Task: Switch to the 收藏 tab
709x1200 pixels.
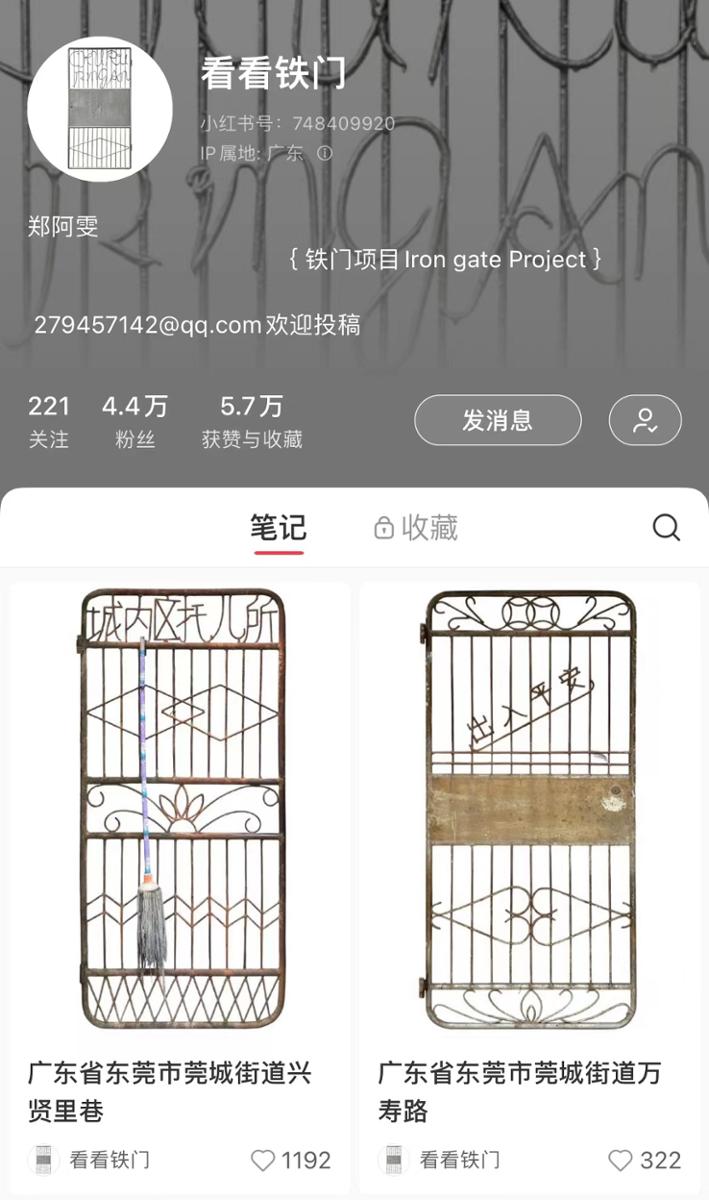Action: pyautogui.click(x=416, y=527)
